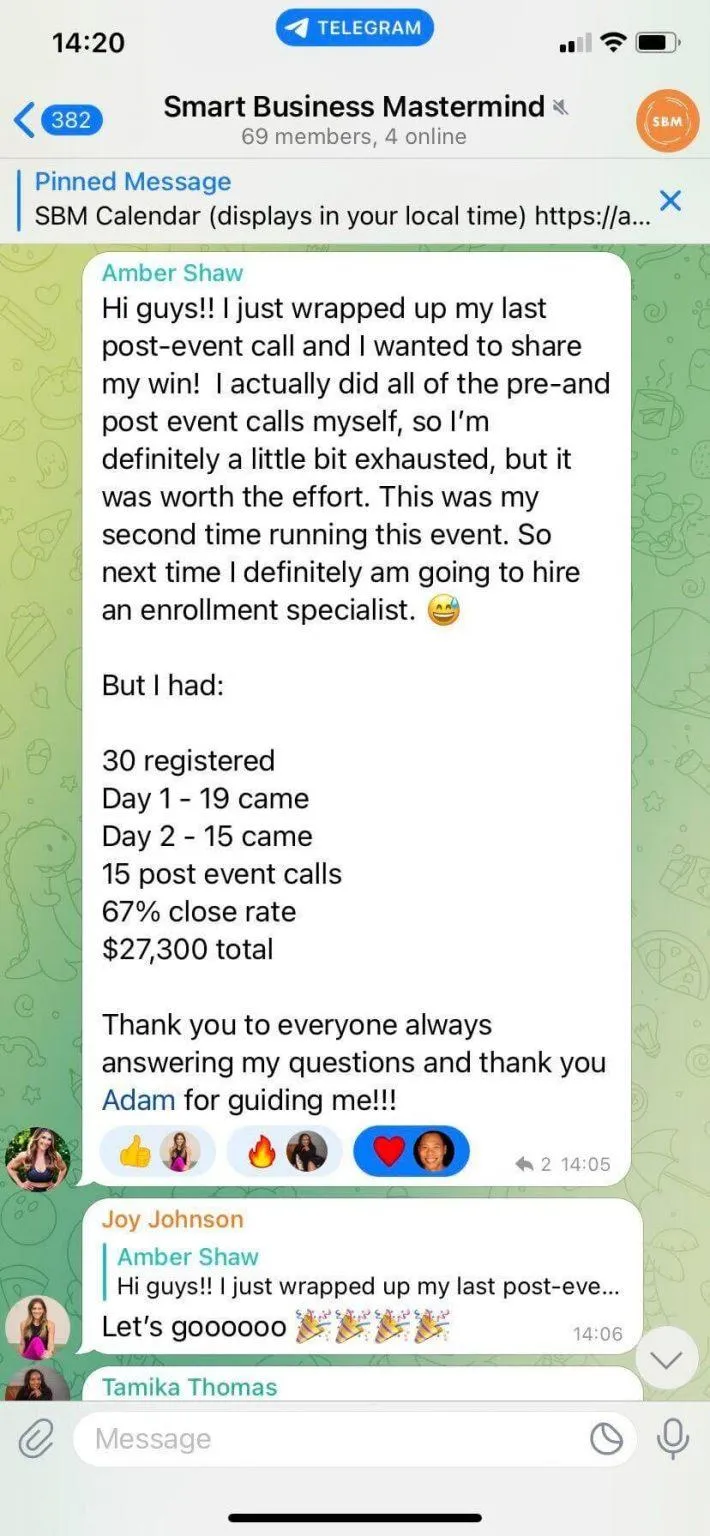This screenshot has width=710, height=1536.
Task: Open the sticker panel in message box
Action: coord(606,1440)
